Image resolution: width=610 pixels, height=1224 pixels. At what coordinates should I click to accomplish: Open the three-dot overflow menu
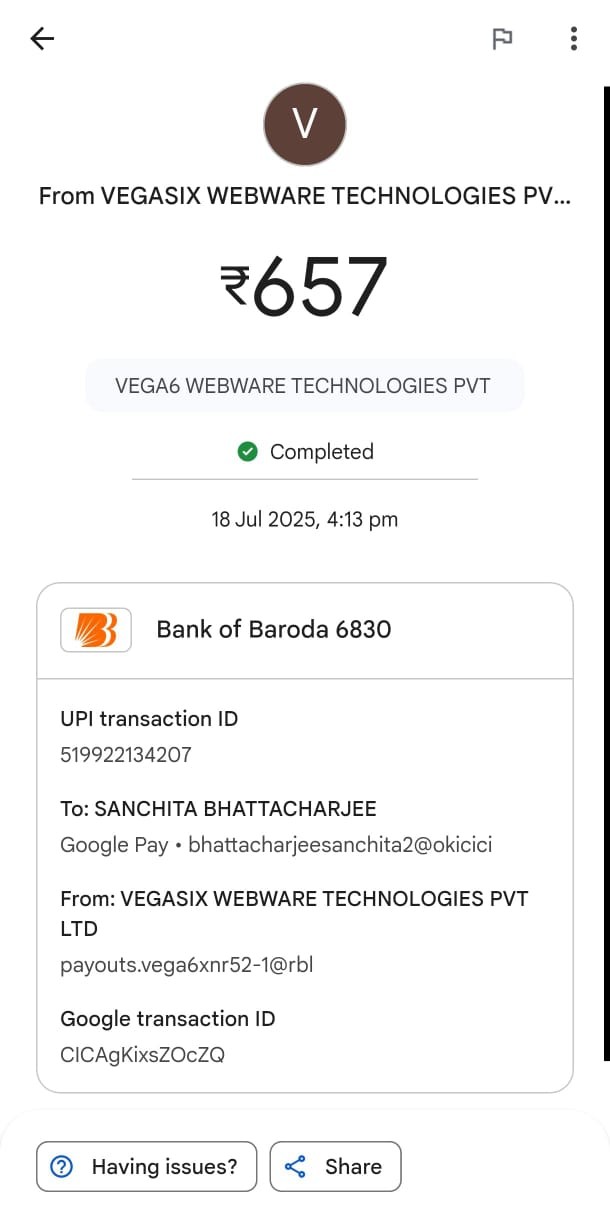(573, 39)
